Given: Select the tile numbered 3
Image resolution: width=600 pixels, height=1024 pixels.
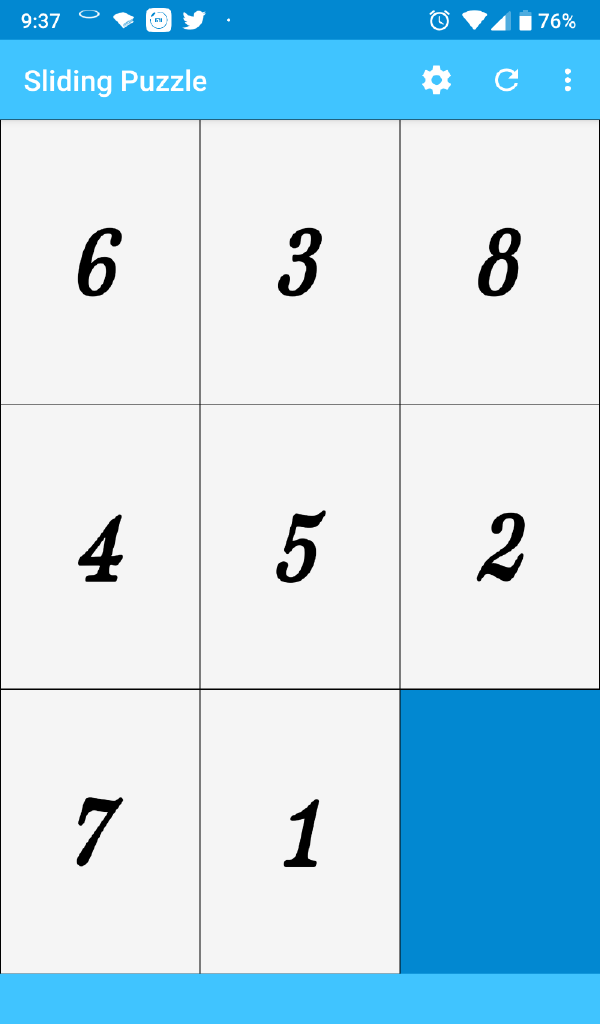Looking at the screenshot, I should point(300,262).
